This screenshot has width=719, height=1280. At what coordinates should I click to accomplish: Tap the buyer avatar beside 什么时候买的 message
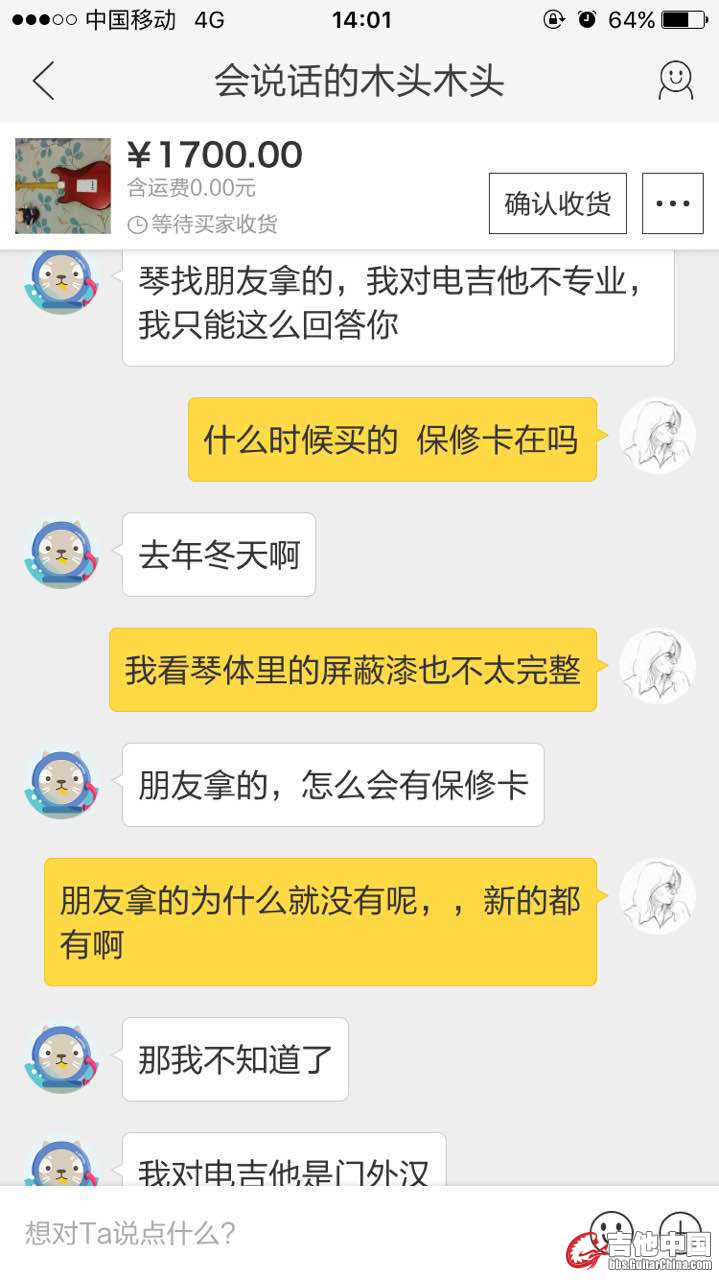[657, 437]
